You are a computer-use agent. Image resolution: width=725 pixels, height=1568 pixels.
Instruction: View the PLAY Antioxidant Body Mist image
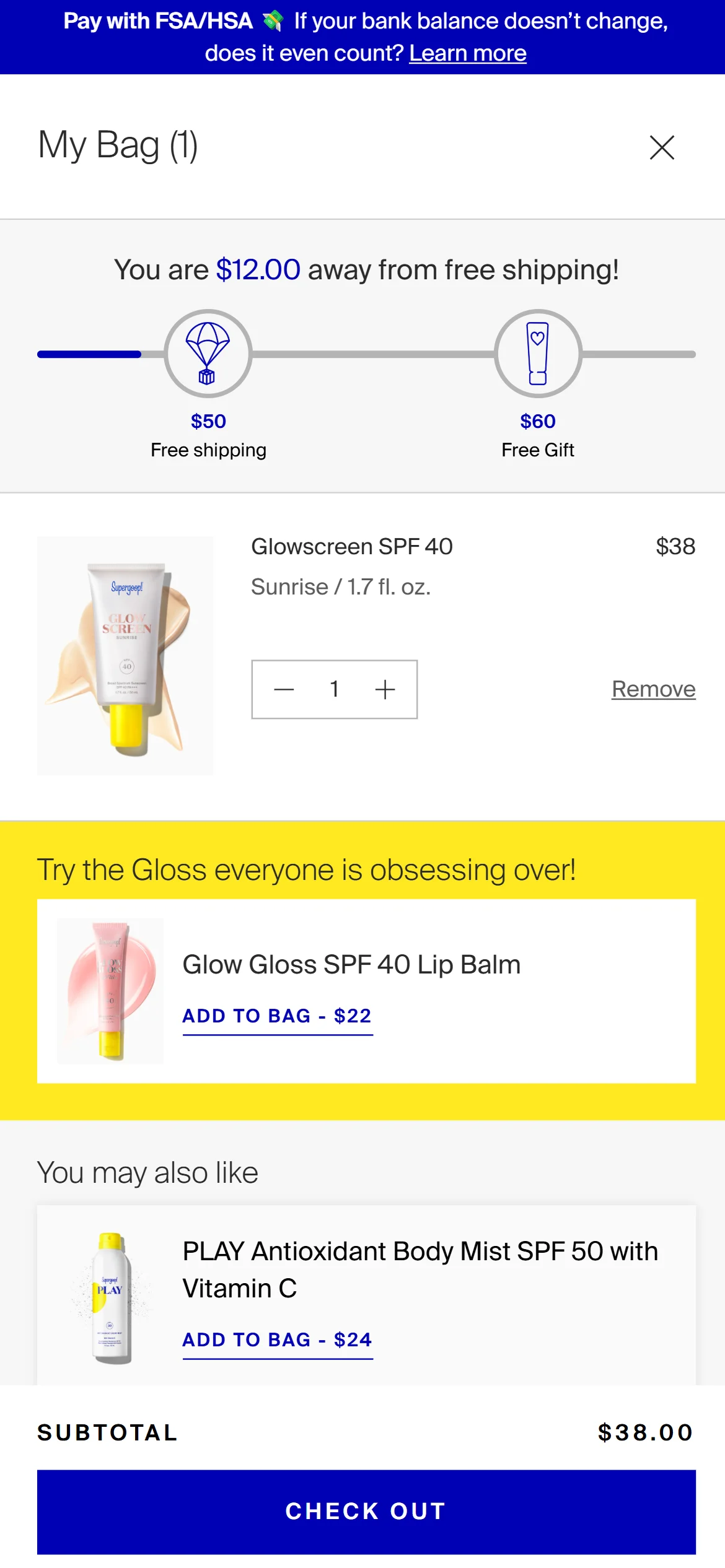110,1298
